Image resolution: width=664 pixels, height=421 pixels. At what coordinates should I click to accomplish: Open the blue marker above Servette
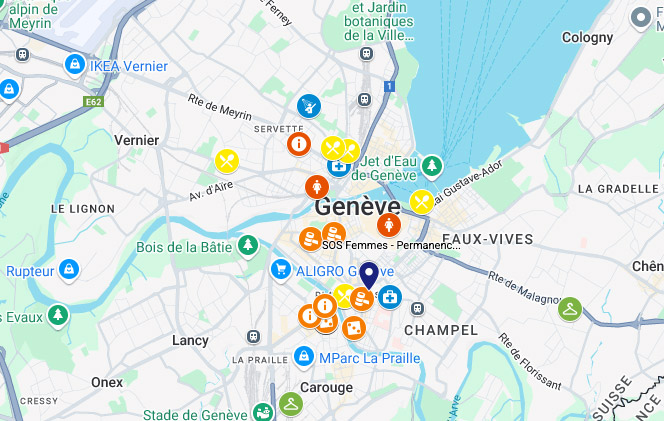309,105
